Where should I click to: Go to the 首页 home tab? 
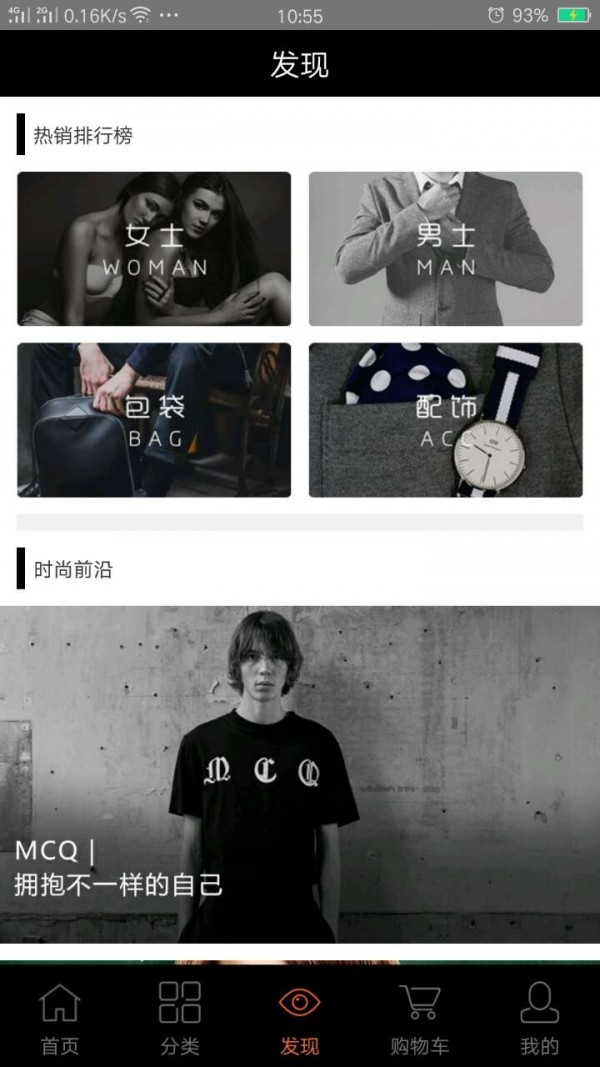click(x=60, y=1018)
